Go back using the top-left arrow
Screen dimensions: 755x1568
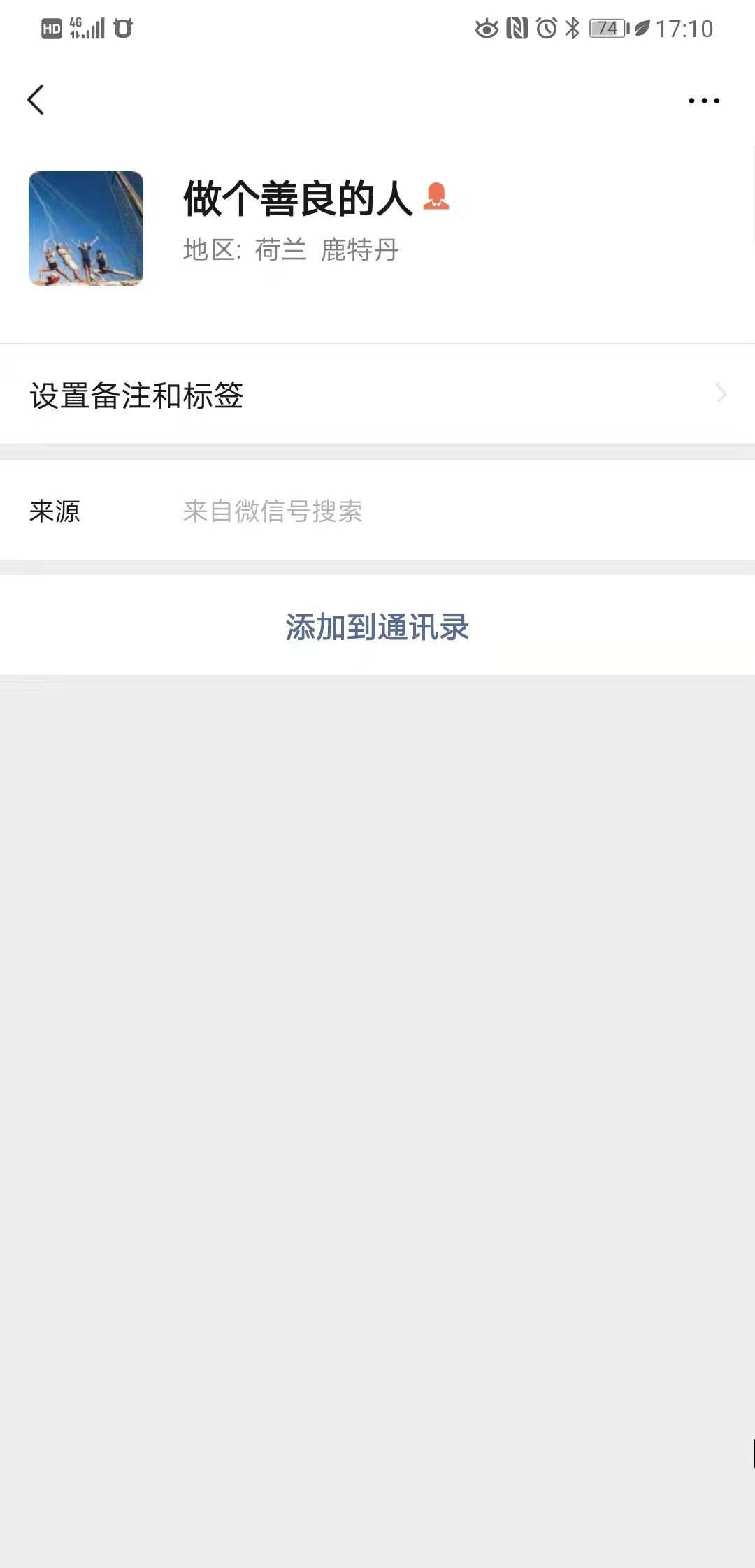click(x=36, y=100)
